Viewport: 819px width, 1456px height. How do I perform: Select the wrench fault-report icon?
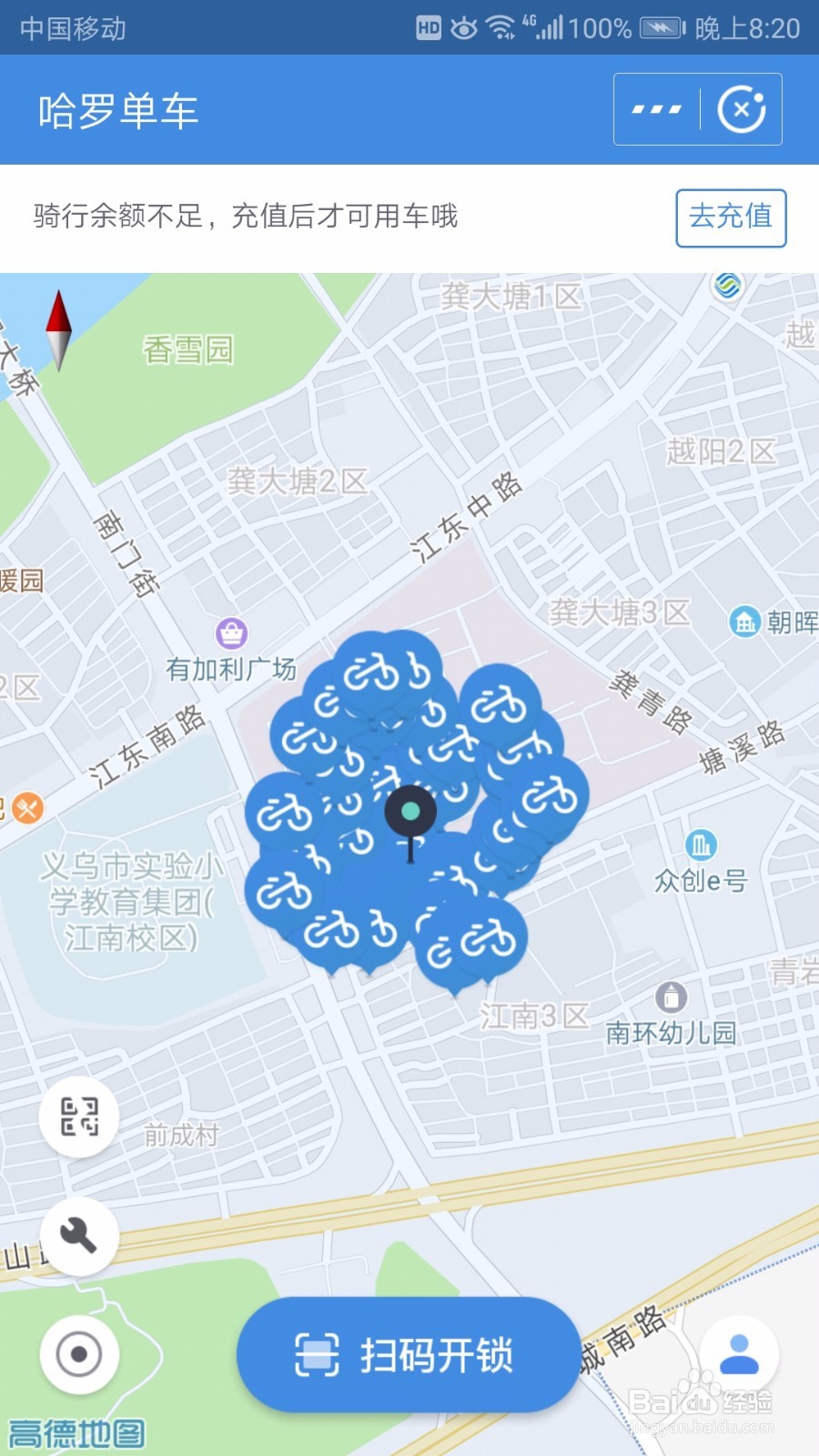(79, 1235)
